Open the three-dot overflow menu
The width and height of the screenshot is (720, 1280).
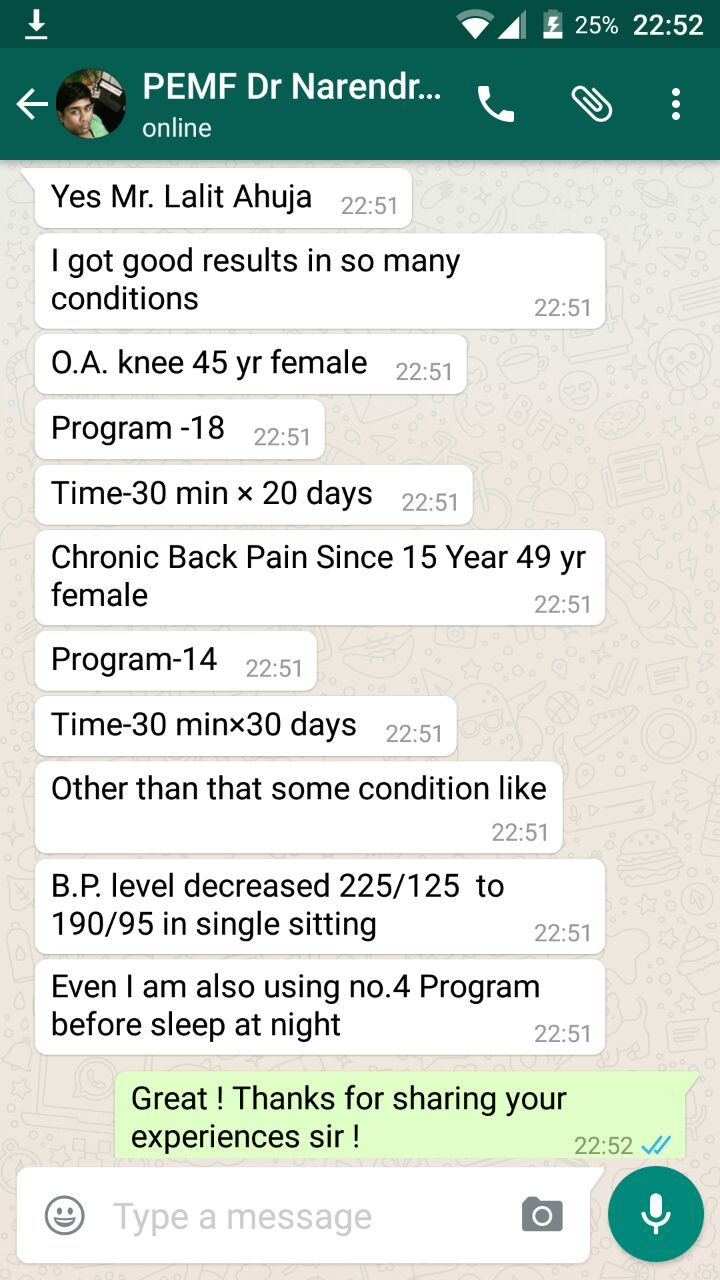676,104
